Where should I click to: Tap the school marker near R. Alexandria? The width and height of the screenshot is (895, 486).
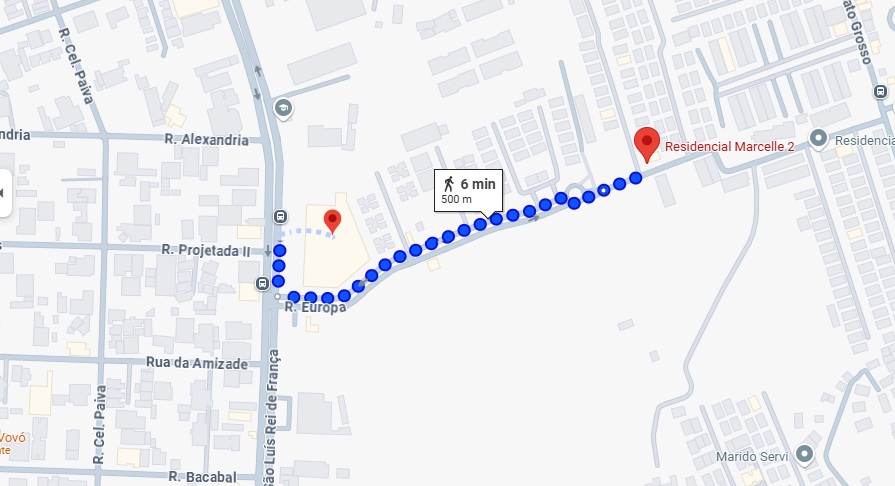click(283, 108)
